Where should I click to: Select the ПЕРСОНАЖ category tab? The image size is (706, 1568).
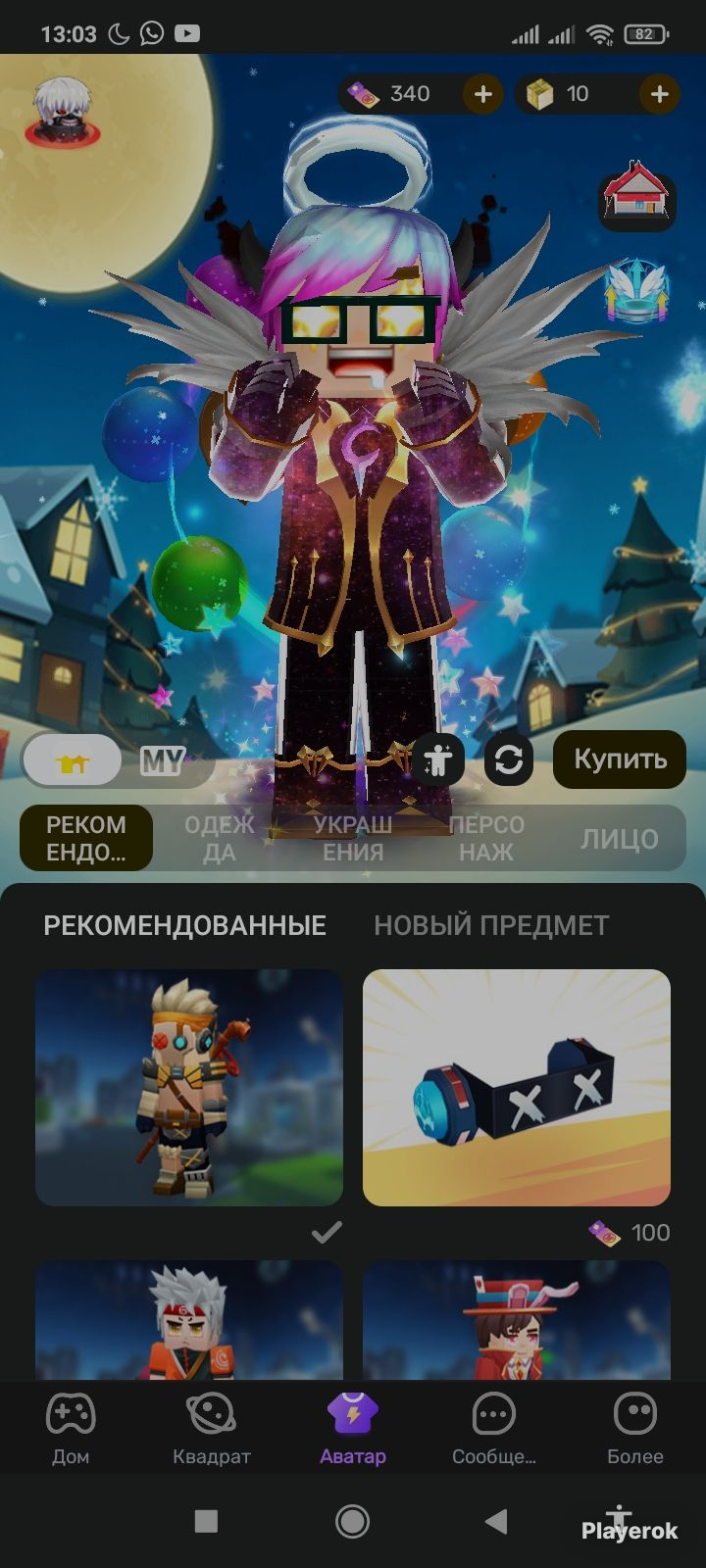coord(486,839)
